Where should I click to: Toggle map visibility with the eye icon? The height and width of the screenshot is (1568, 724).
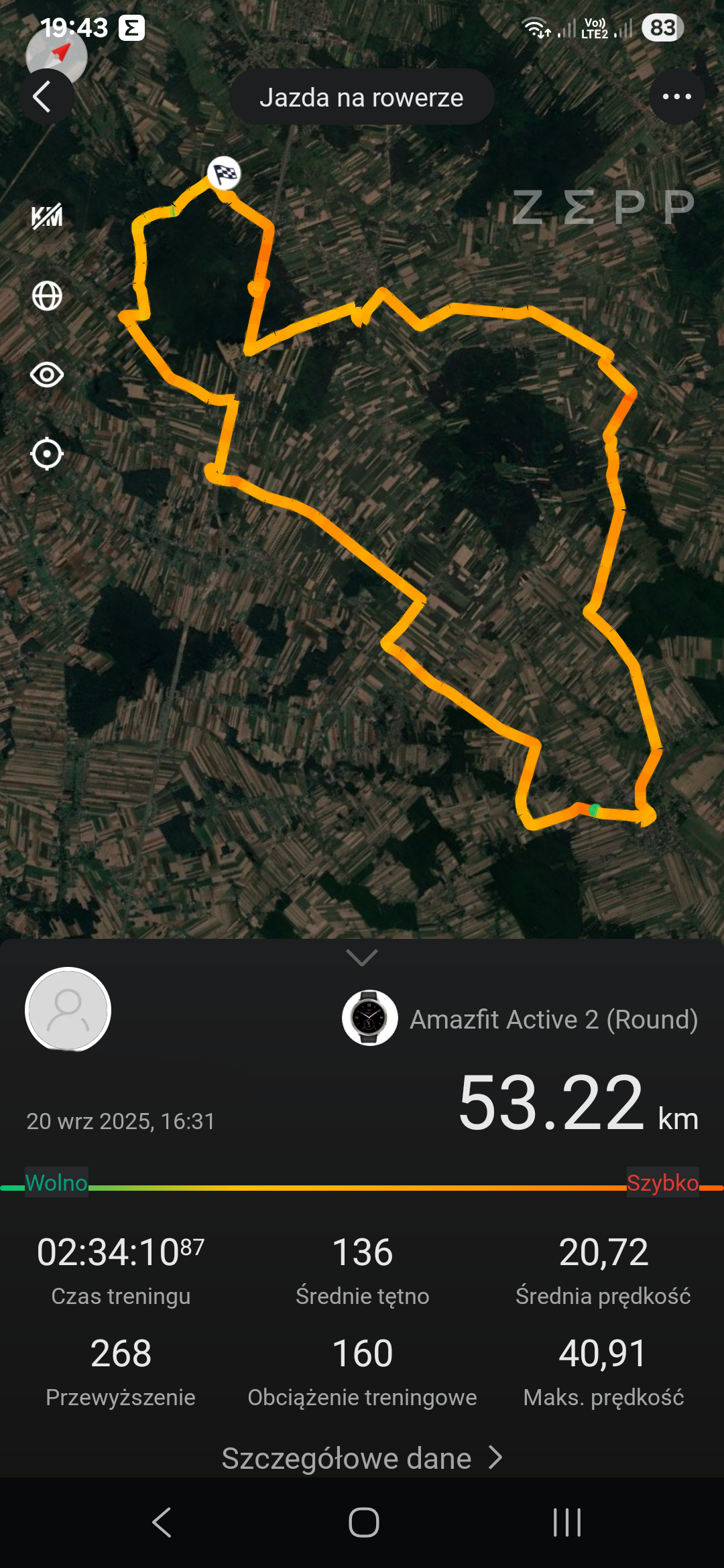point(47,375)
